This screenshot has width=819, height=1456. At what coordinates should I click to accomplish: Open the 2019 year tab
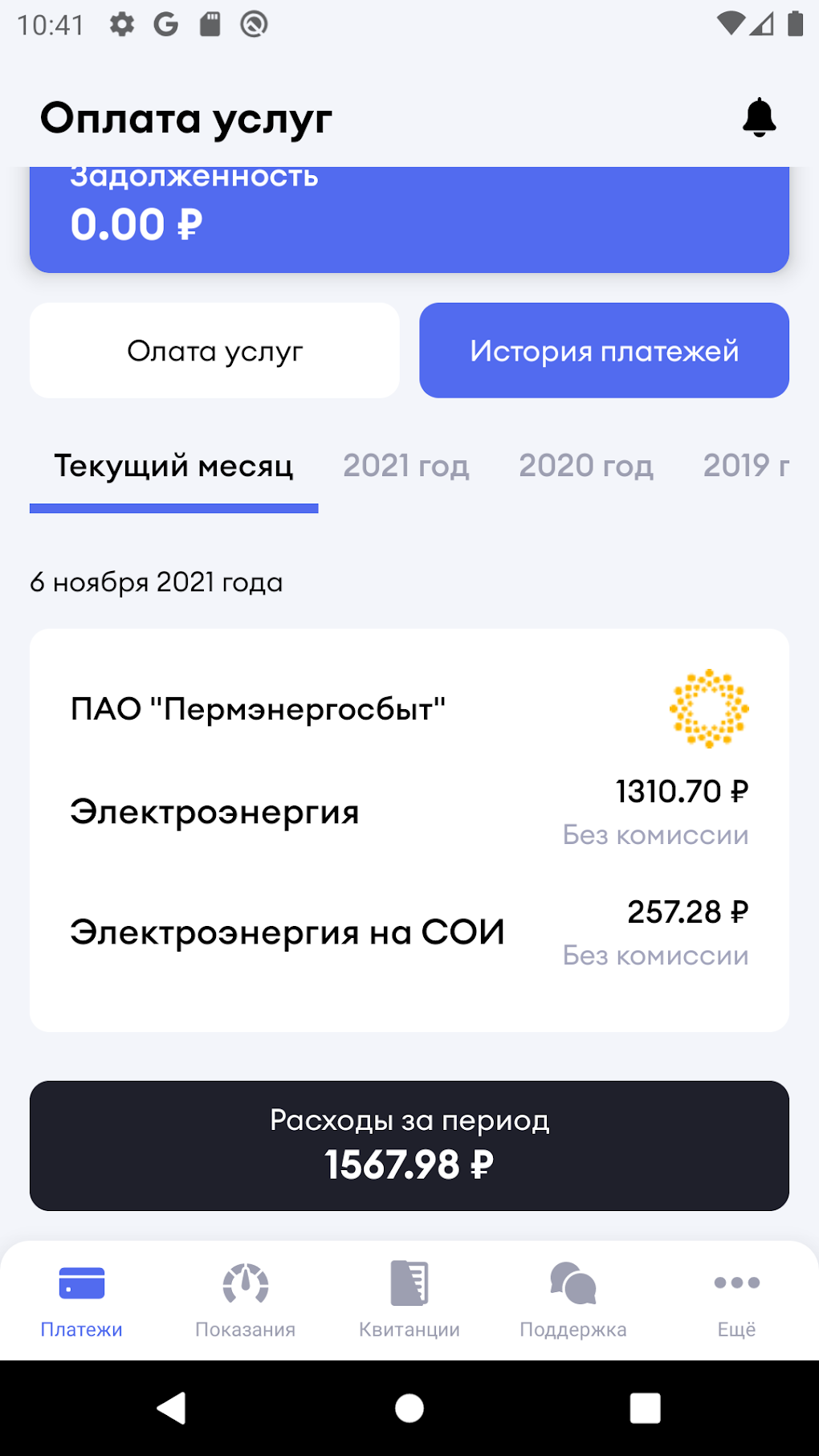point(745,467)
